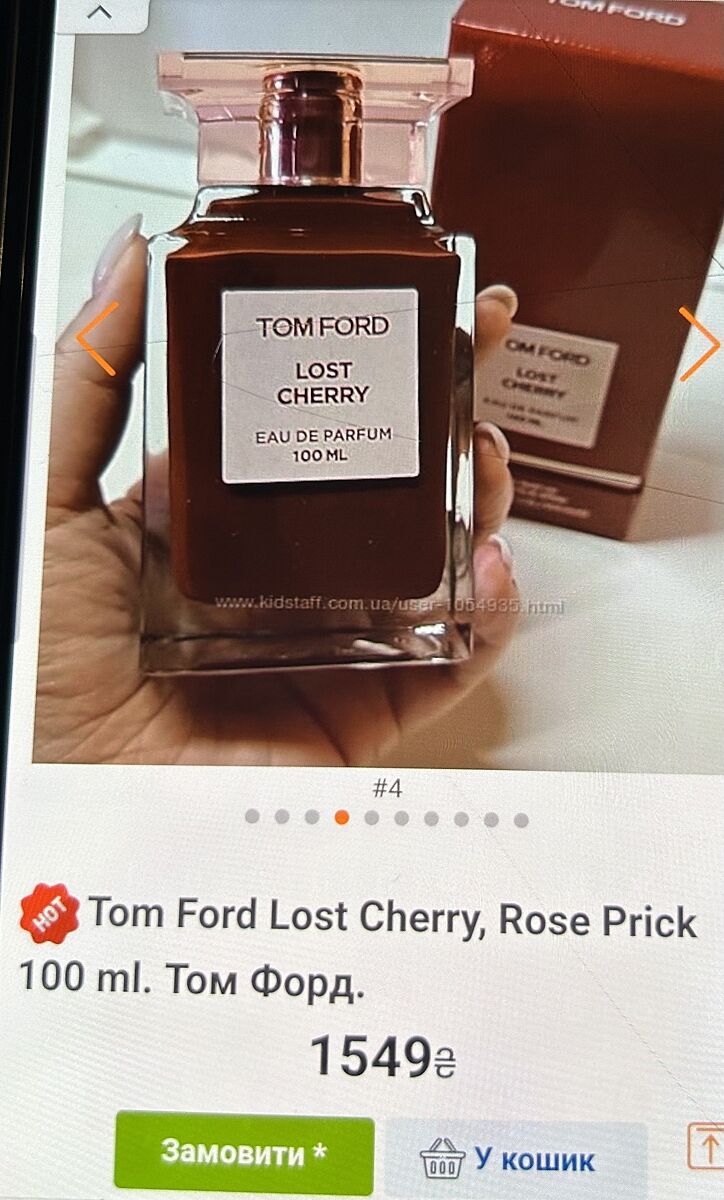The width and height of the screenshot is (724, 1200).
Task: Collapse the panel with the top chevron
Action: point(101,13)
